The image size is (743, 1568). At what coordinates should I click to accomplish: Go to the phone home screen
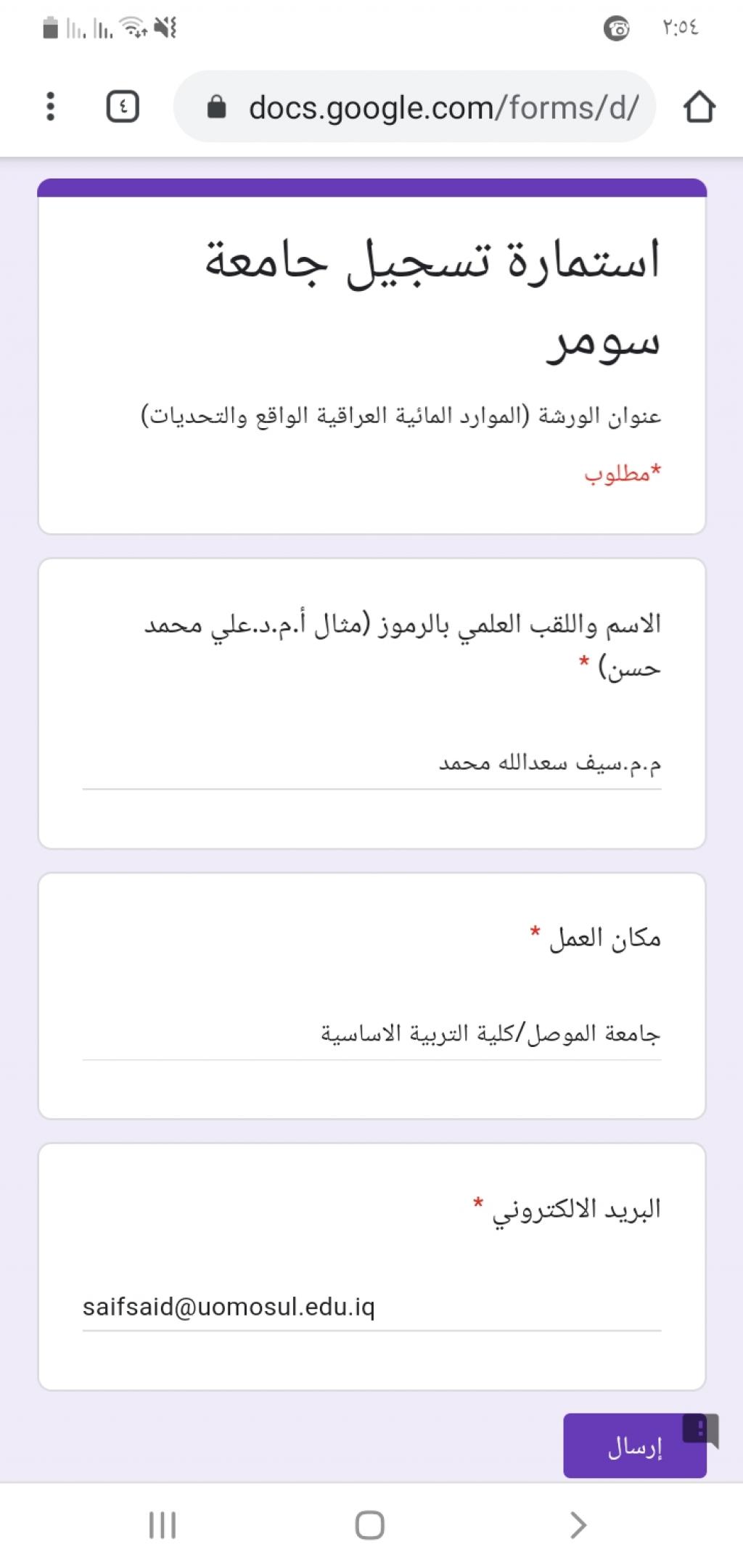(369, 1525)
